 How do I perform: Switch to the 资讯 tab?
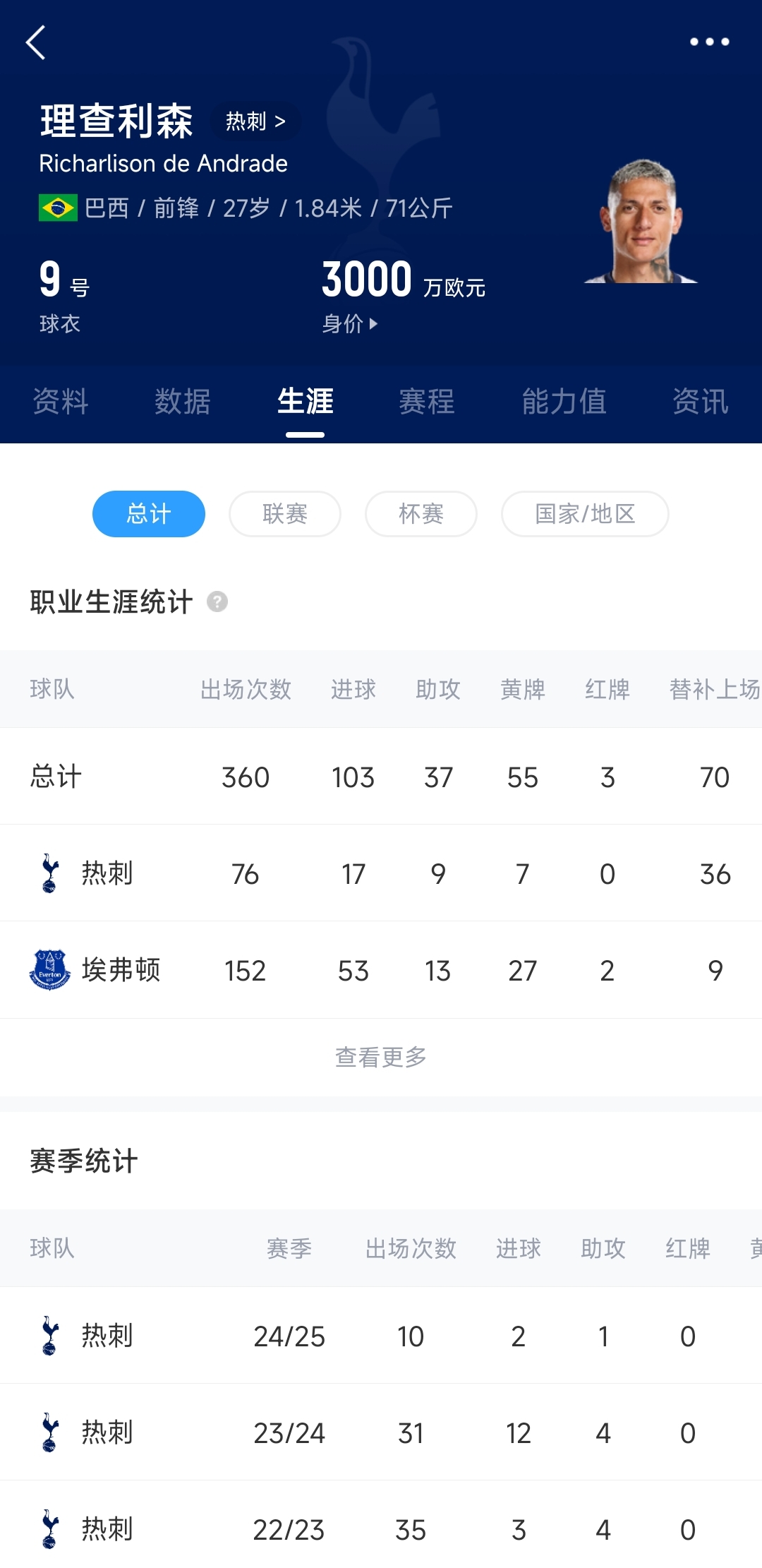(700, 401)
